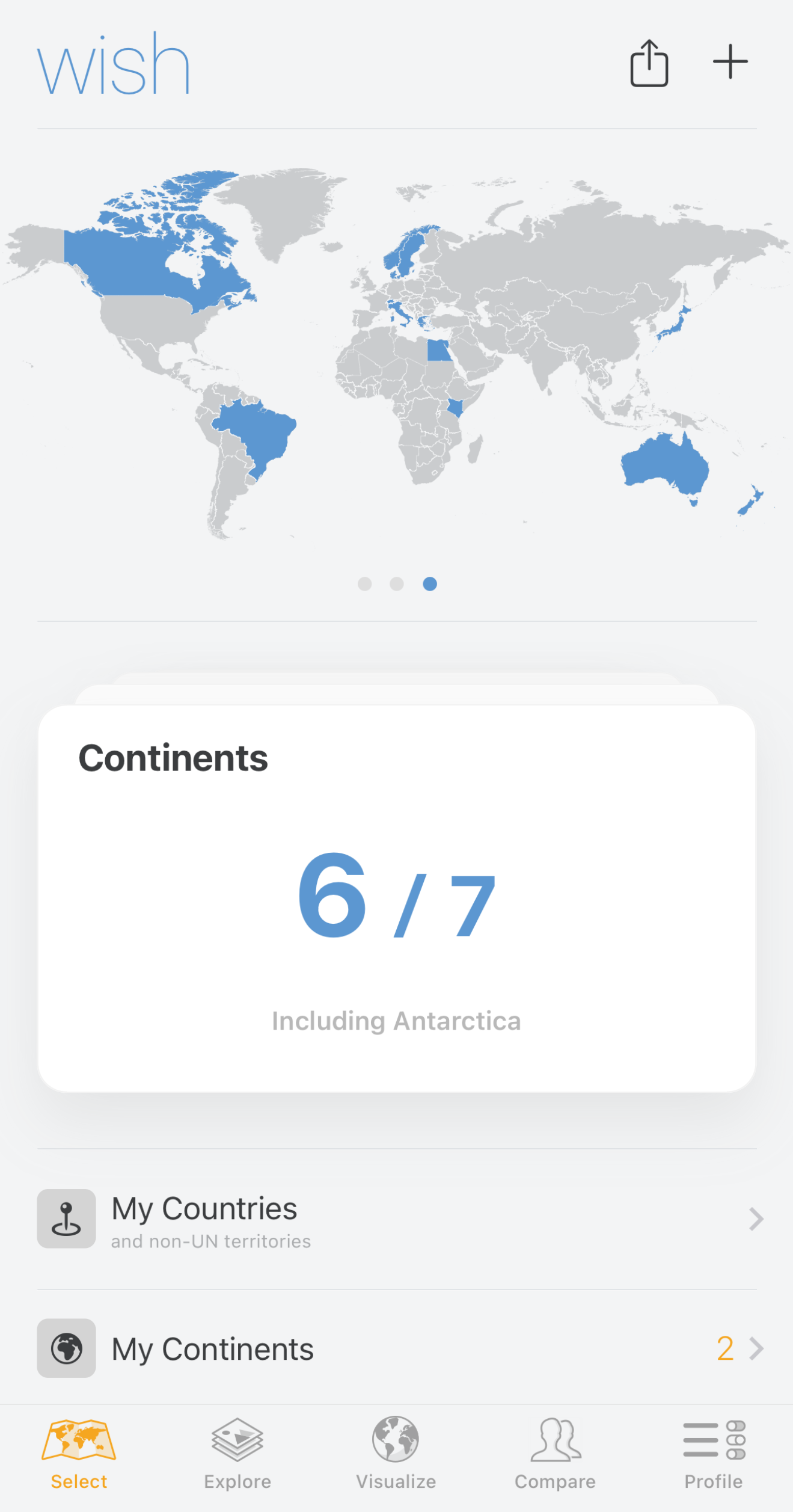Add a new item with plus icon
This screenshot has height=1512, width=793.
click(x=730, y=61)
